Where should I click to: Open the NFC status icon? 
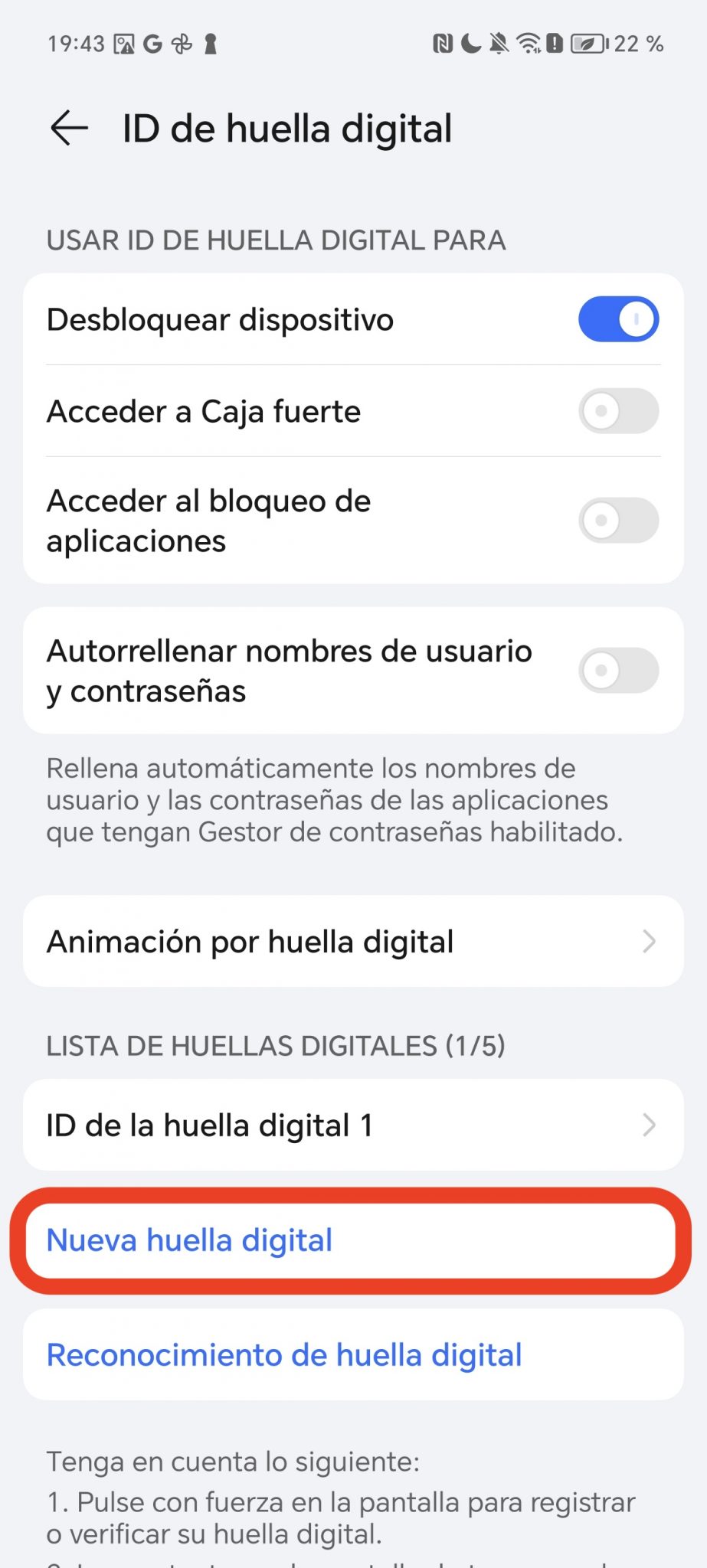tap(443, 44)
